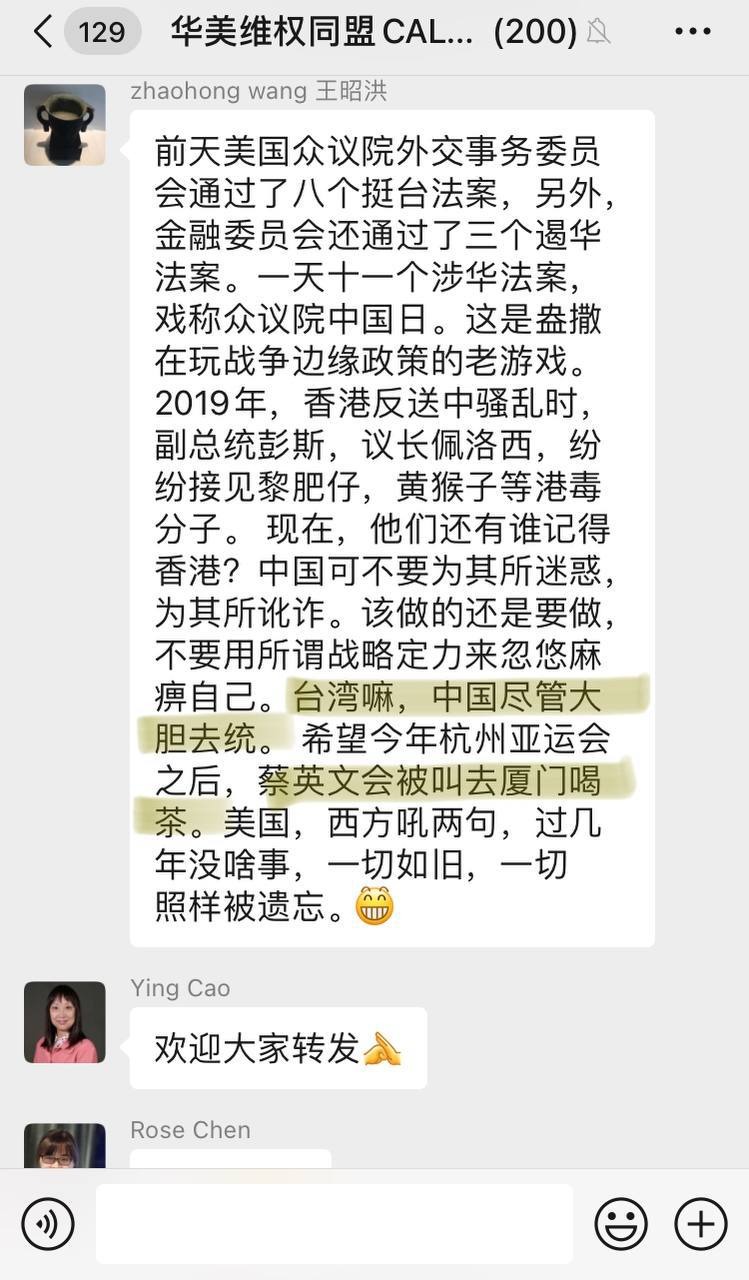Open Ying Cao's profile avatar
This screenshot has width=749, height=1280.
click(x=65, y=1022)
